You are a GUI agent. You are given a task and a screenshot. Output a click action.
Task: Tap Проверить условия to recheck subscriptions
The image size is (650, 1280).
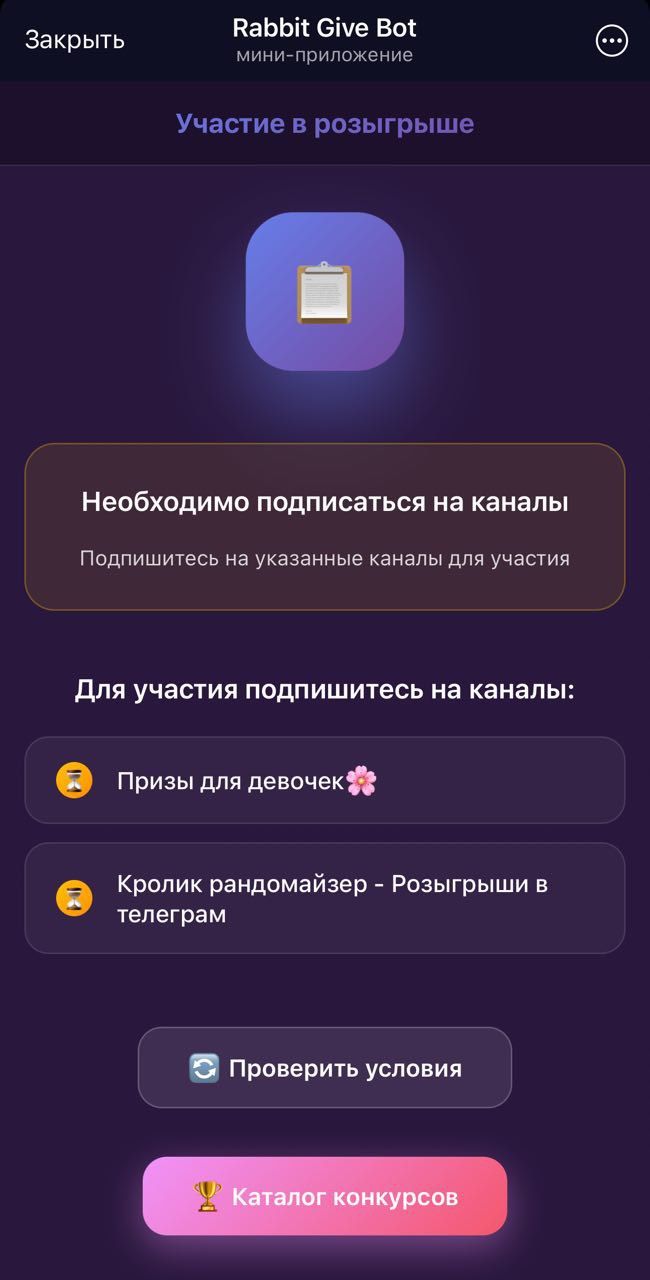pos(324,1068)
